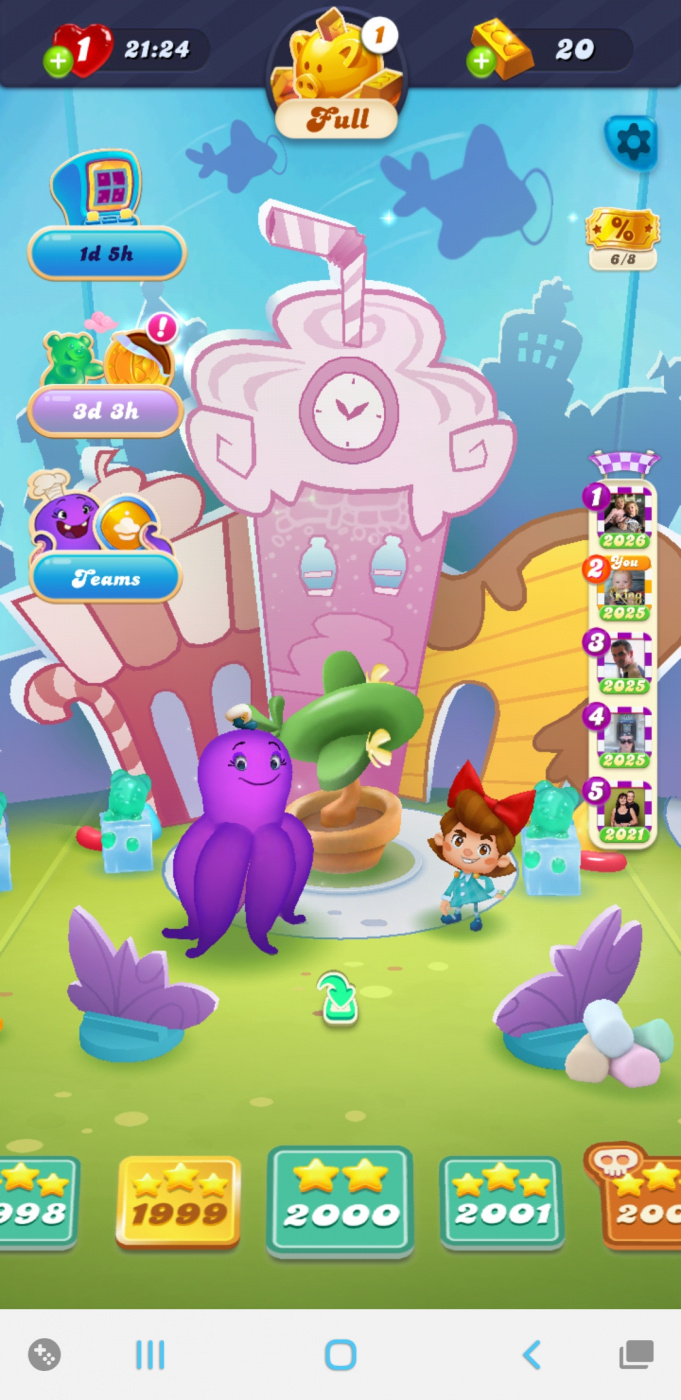Play level 2001
Image resolution: width=681 pixels, height=1400 pixels.
tap(501, 1202)
